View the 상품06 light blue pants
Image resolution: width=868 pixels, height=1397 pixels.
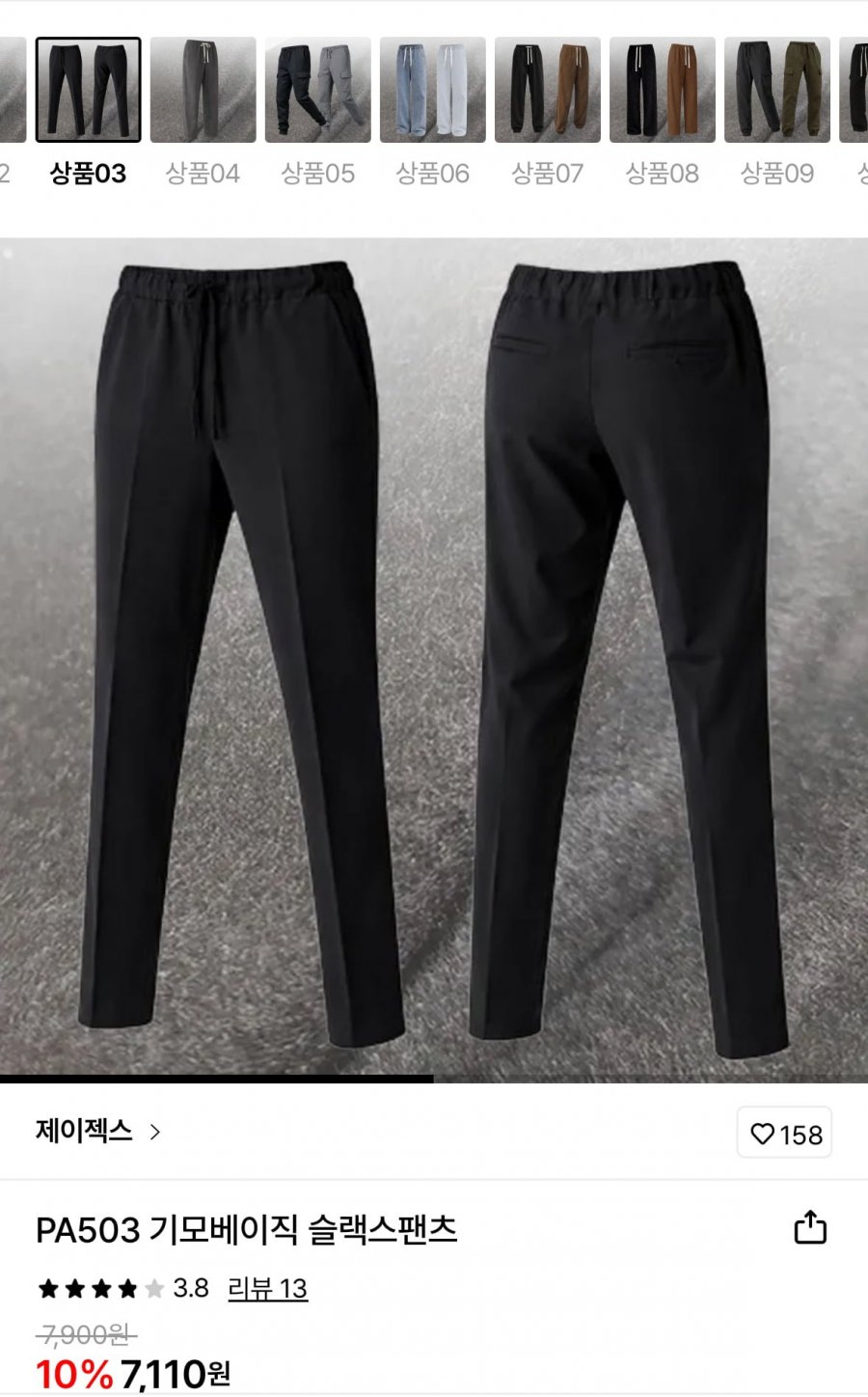click(433, 90)
